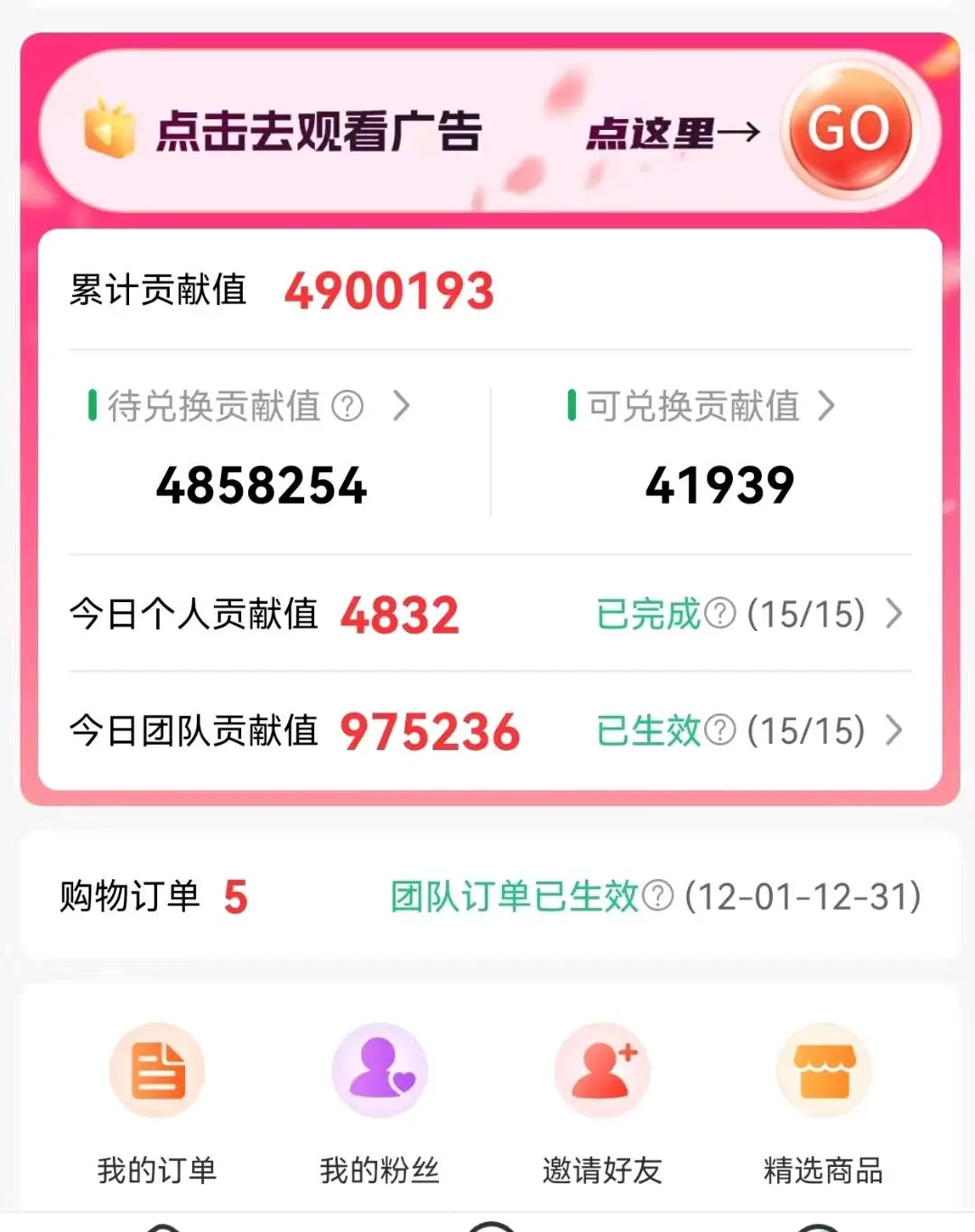Open 我的订单 (My Orders) icon
The image size is (975, 1232).
pyautogui.click(x=157, y=1070)
